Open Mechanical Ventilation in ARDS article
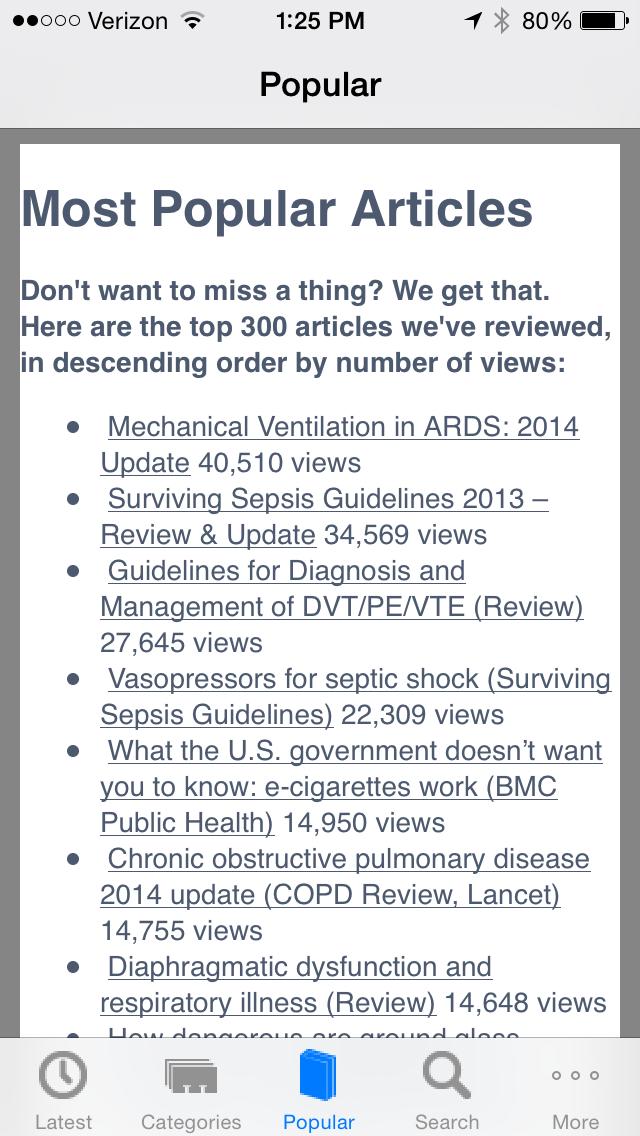Image resolution: width=640 pixels, height=1136 pixels. 342,427
